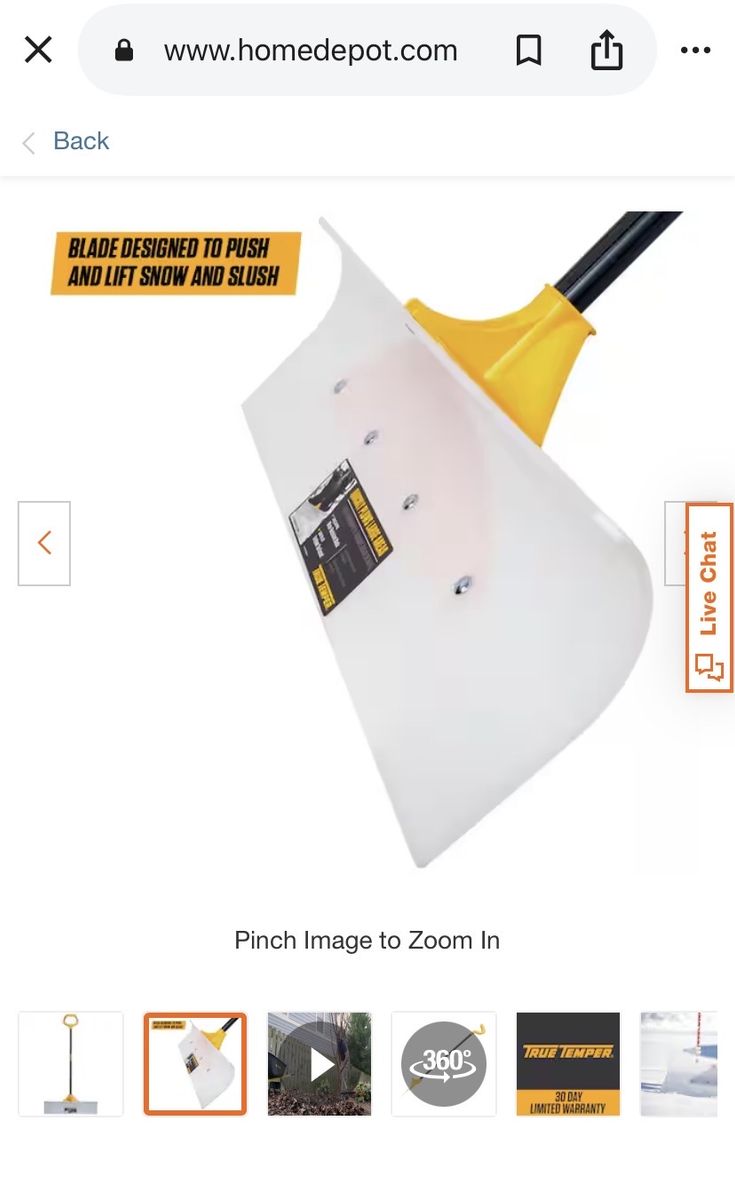Select the homedepot.com address bar
This screenshot has height=1200, width=735.
click(310, 49)
